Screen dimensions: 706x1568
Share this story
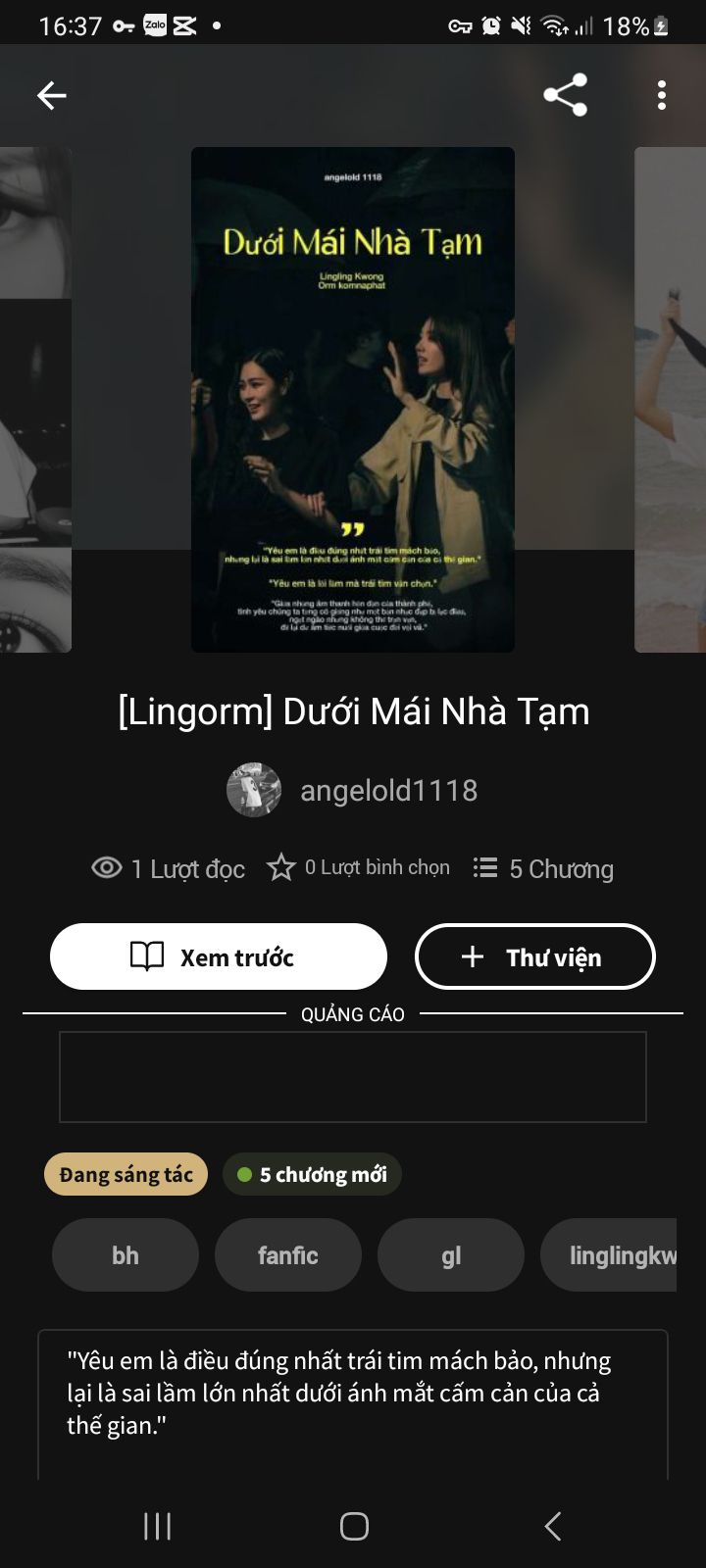point(565,95)
